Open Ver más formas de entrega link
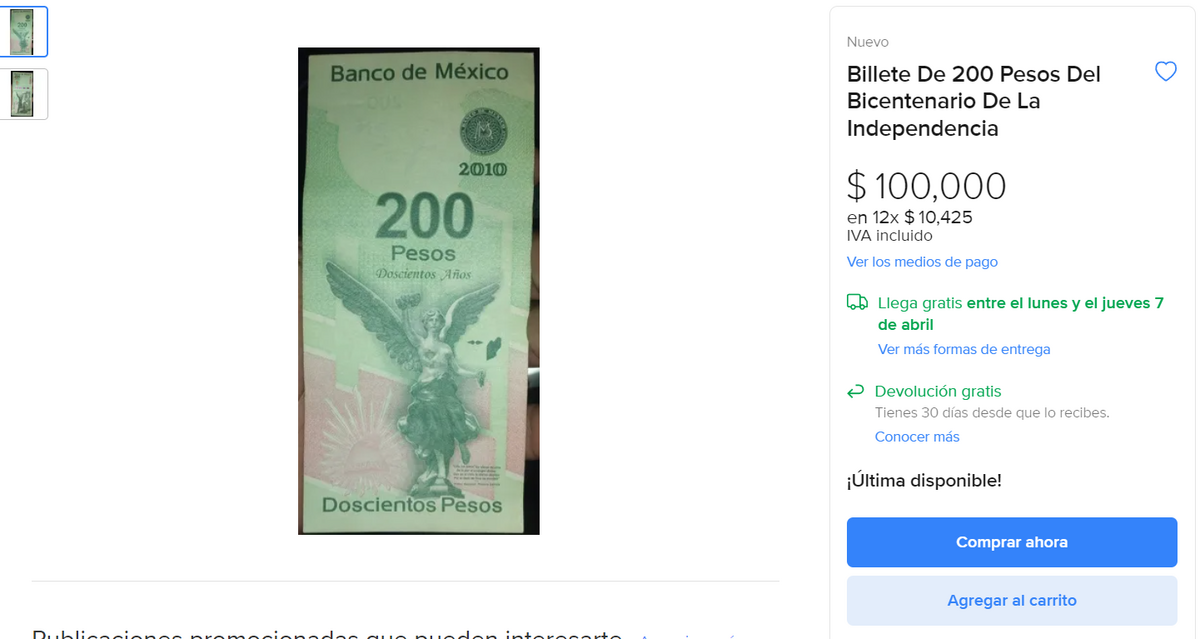1200x639 pixels. coord(964,349)
